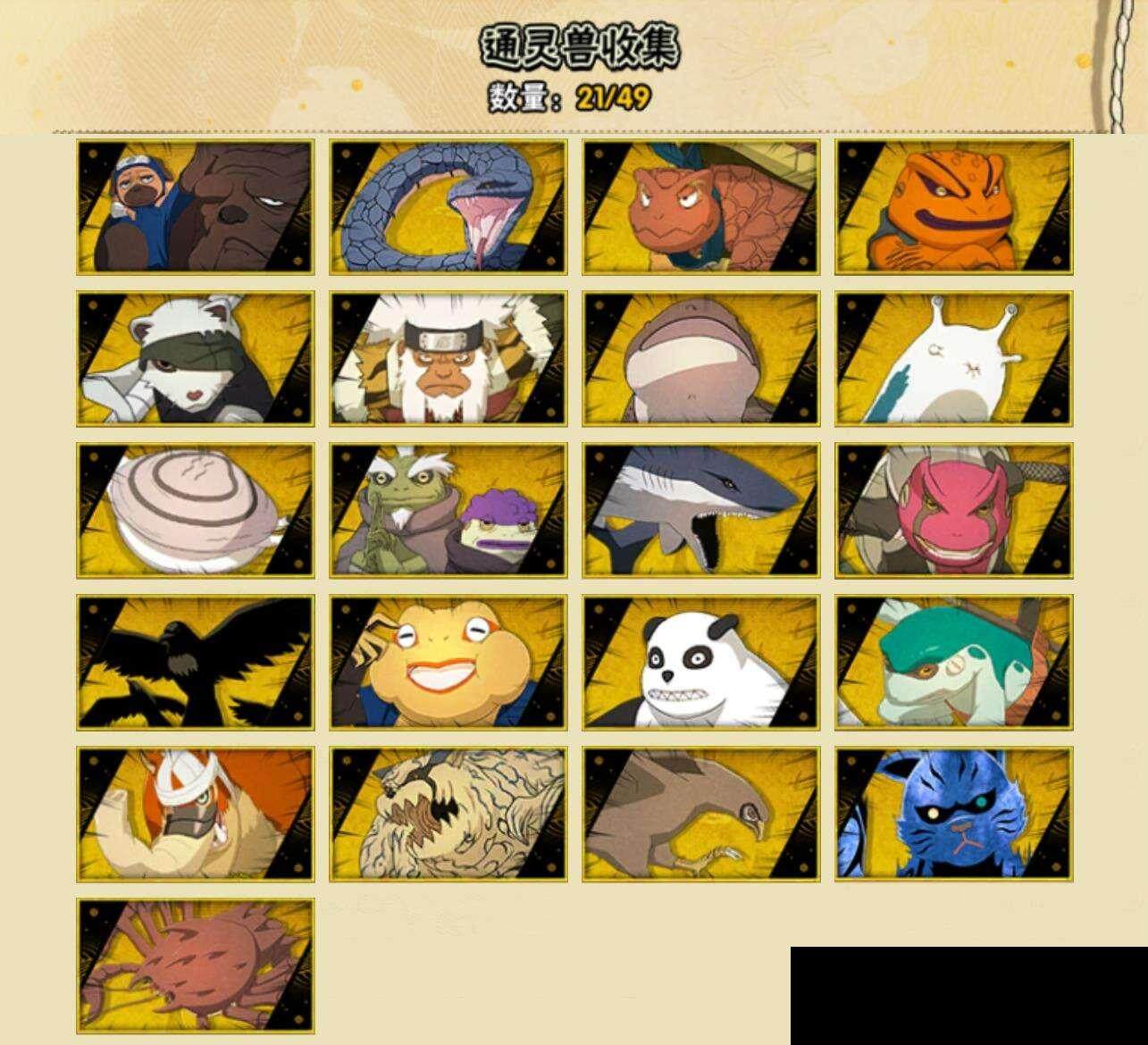Select the blue cat summon card
The width and height of the screenshot is (1148, 1045).
point(954,815)
